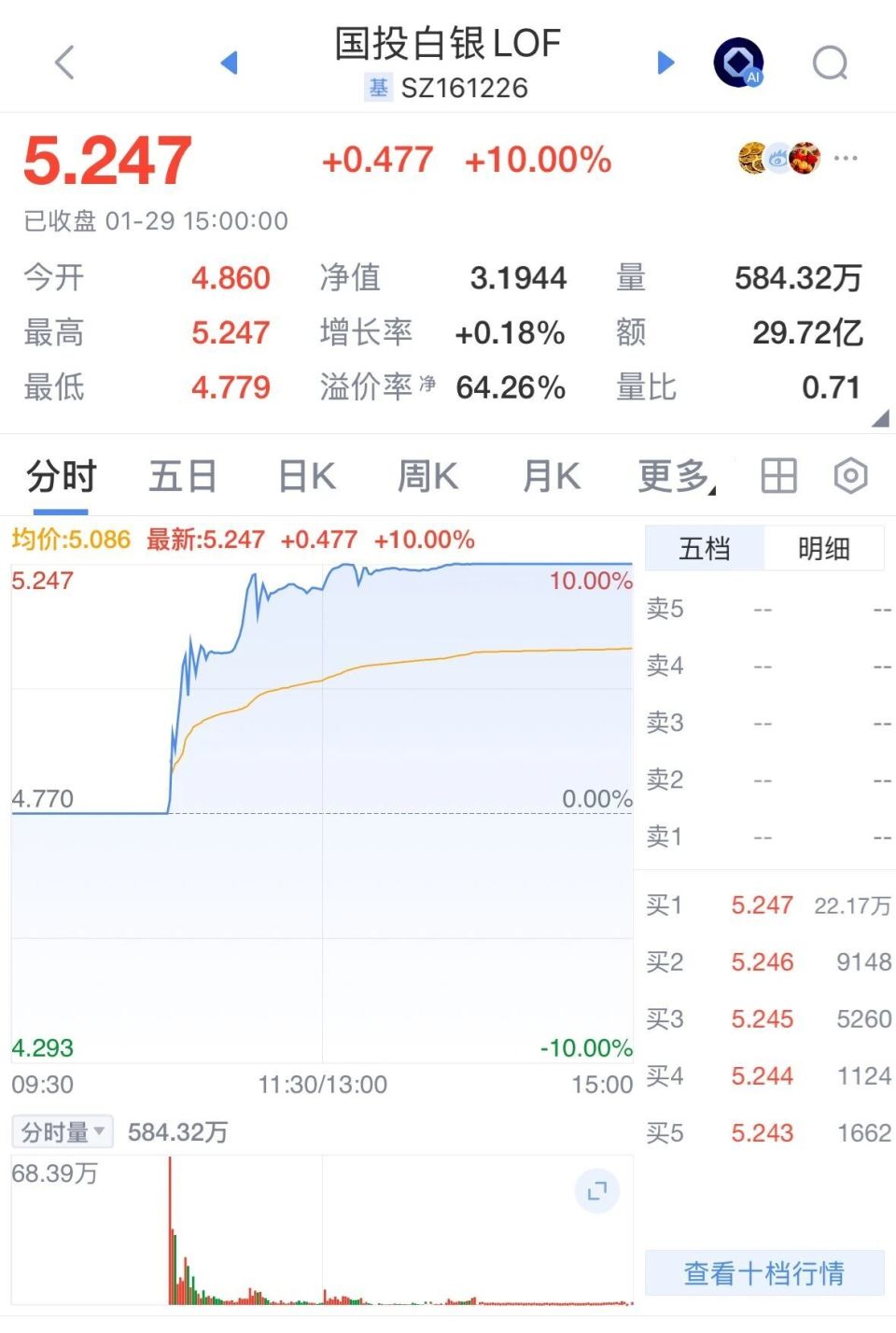Viewport: 896px width, 1333px height.
Task: Click the previous-stock arrow beside the title
Action: [231, 62]
